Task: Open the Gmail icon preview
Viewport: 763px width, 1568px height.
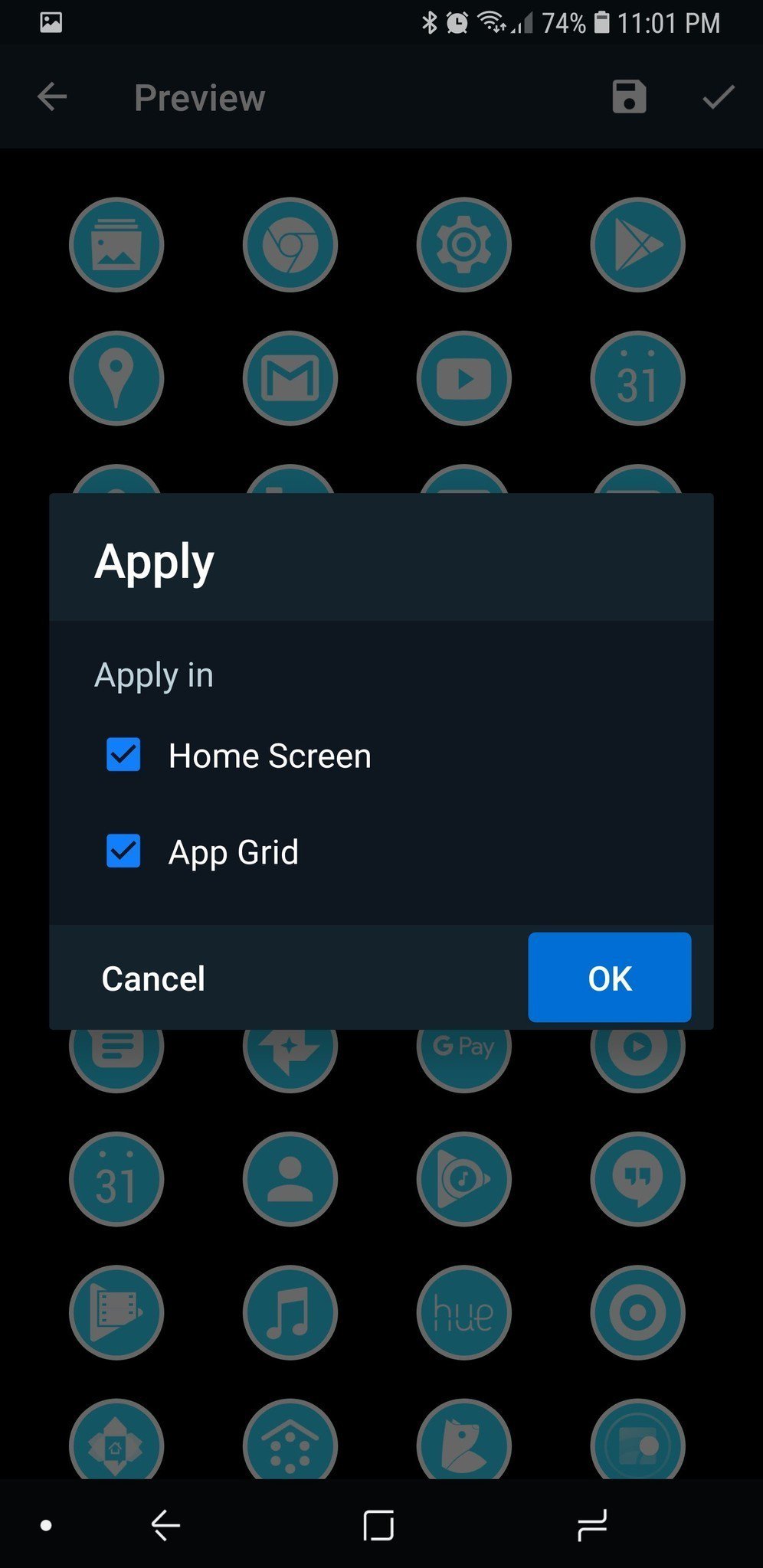Action: click(290, 378)
